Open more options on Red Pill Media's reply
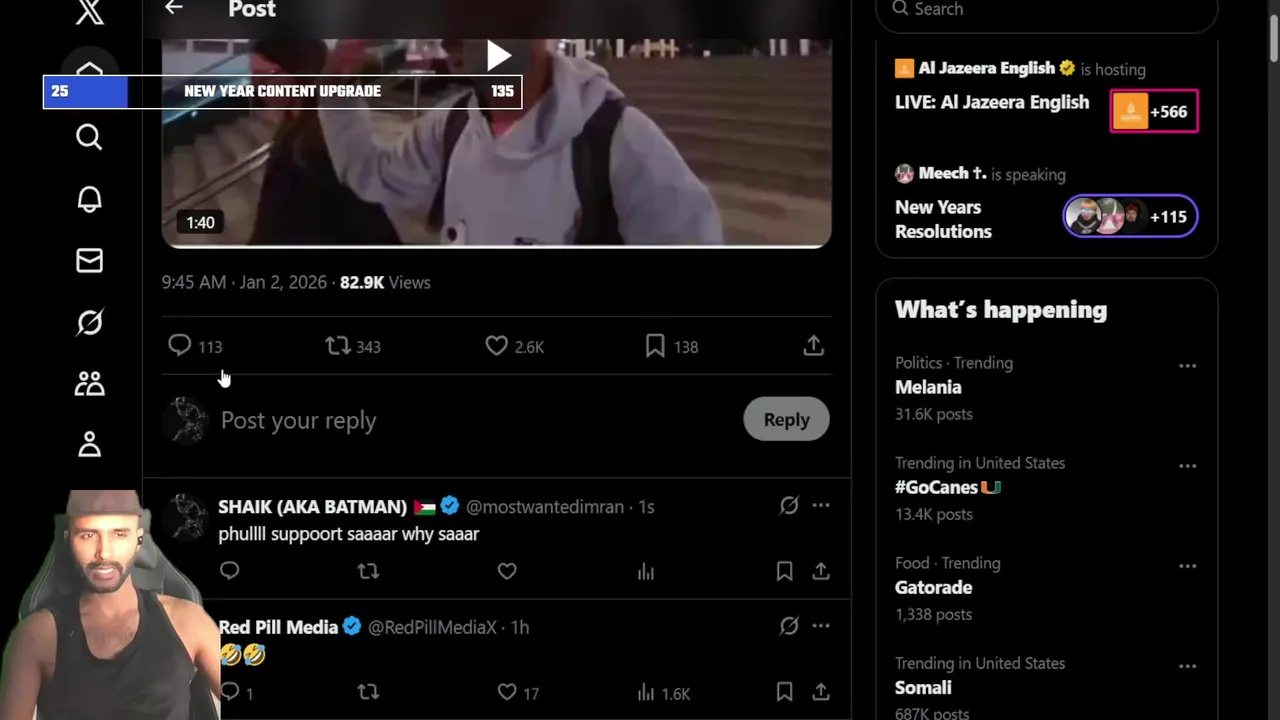This screenshot has height=720, width=1280. click(821, 626)
